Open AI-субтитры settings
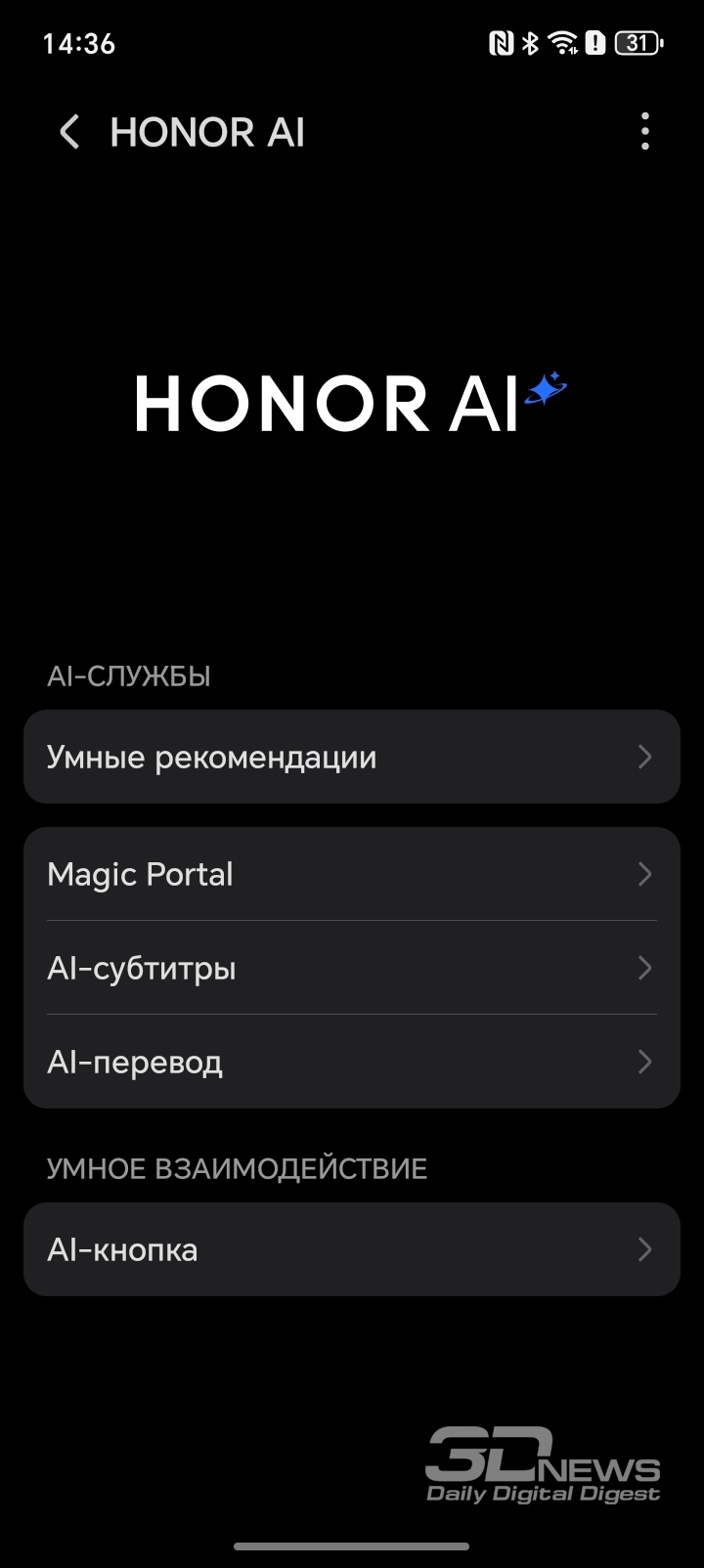The width and height of the screenshot is (704, 1568). pos(351,968)
